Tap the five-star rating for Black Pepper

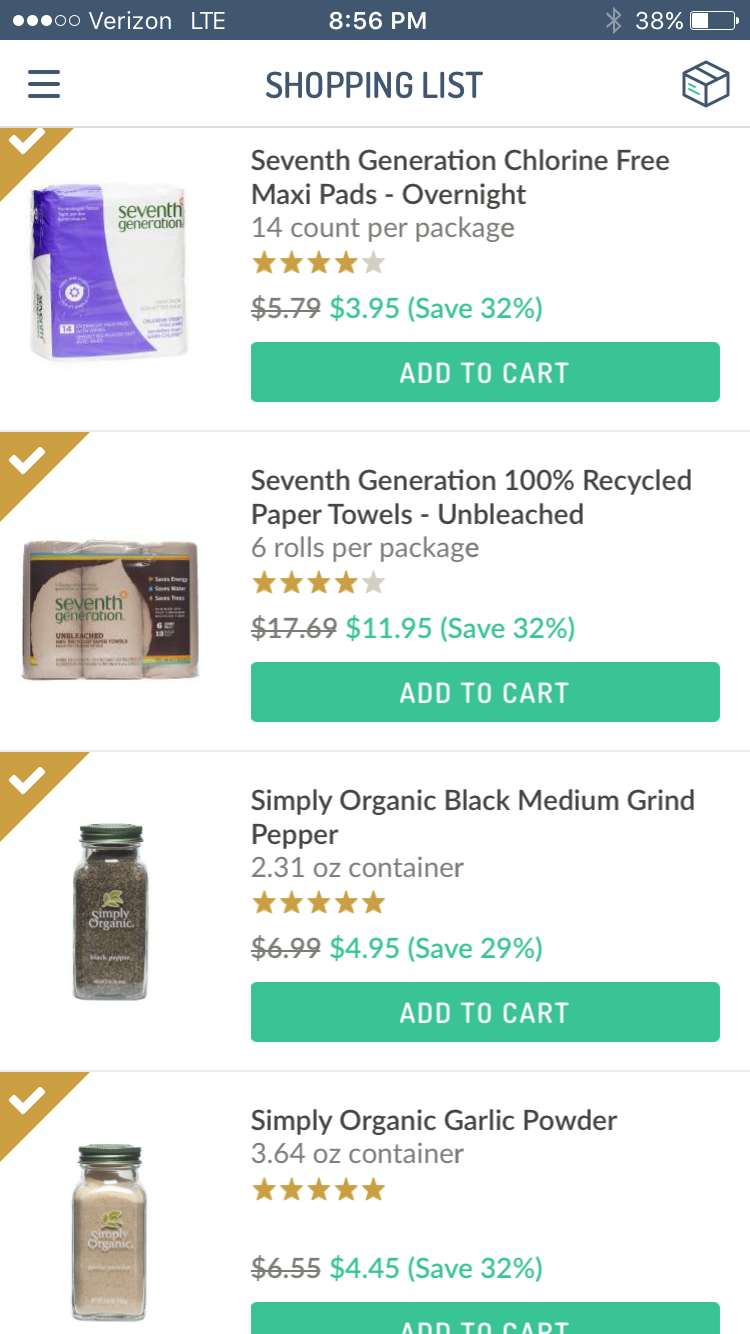[318, 901]
